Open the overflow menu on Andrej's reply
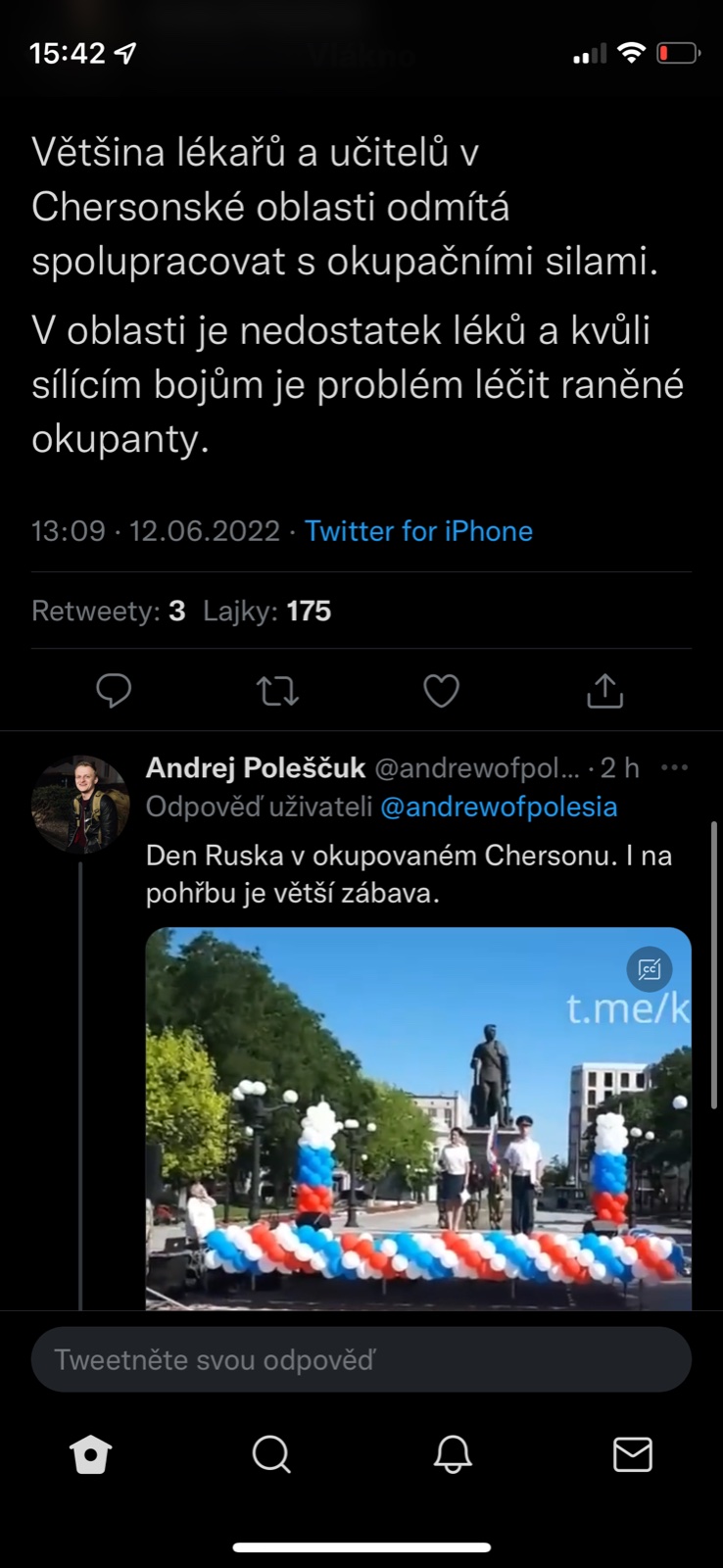This screenshot has height=1568, width=723. tap(674, 767)
